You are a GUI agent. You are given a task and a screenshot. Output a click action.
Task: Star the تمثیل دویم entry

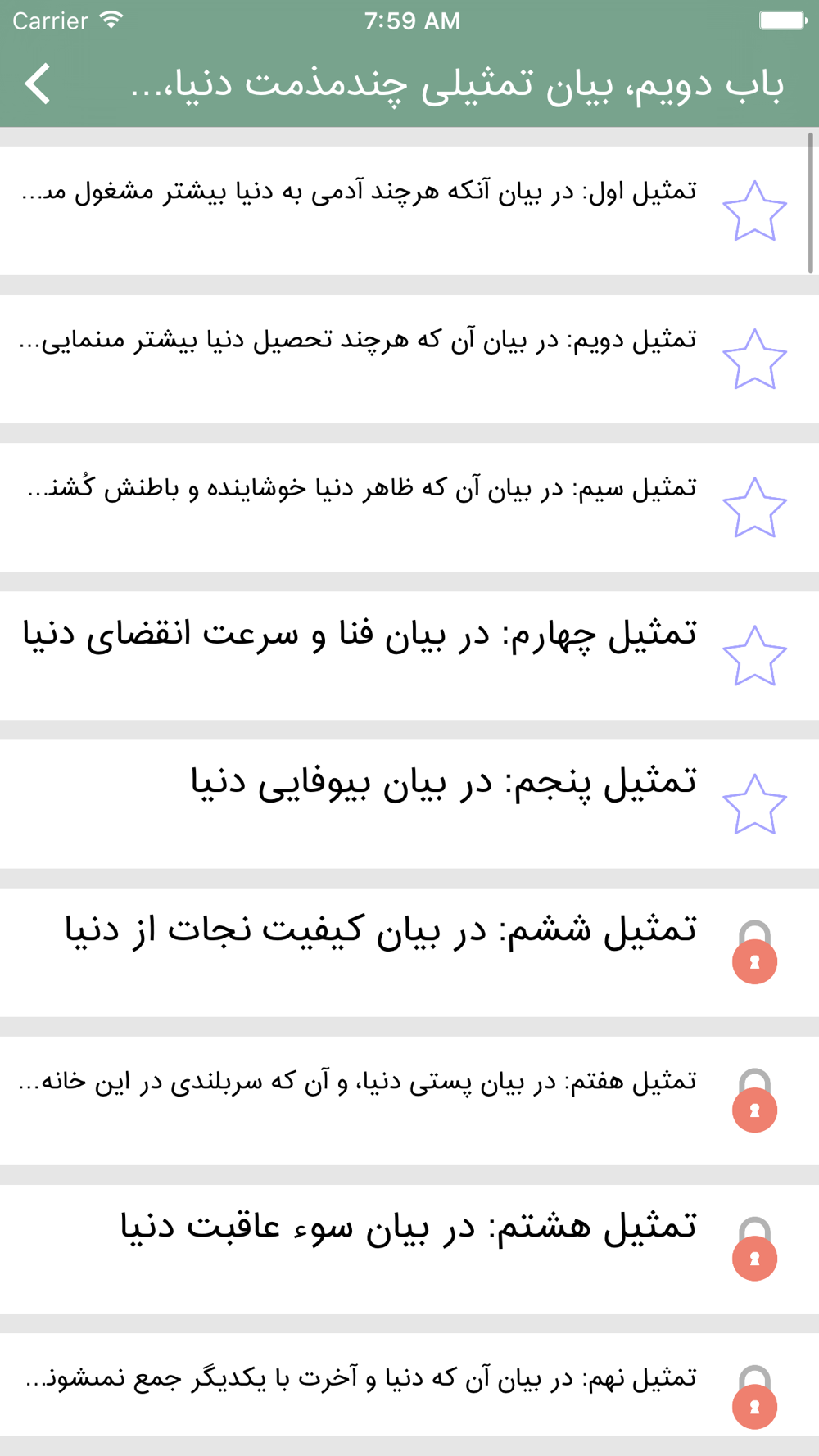point(754,359)
